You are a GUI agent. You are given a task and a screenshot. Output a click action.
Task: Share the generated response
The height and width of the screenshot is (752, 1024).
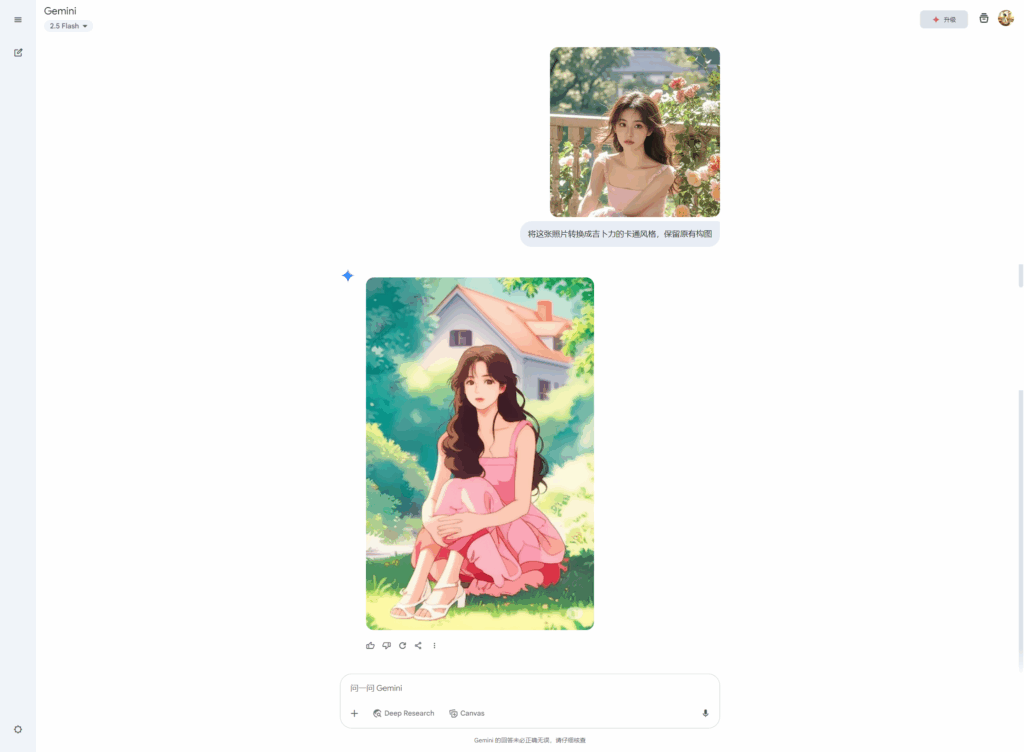[x=418, y=645]
